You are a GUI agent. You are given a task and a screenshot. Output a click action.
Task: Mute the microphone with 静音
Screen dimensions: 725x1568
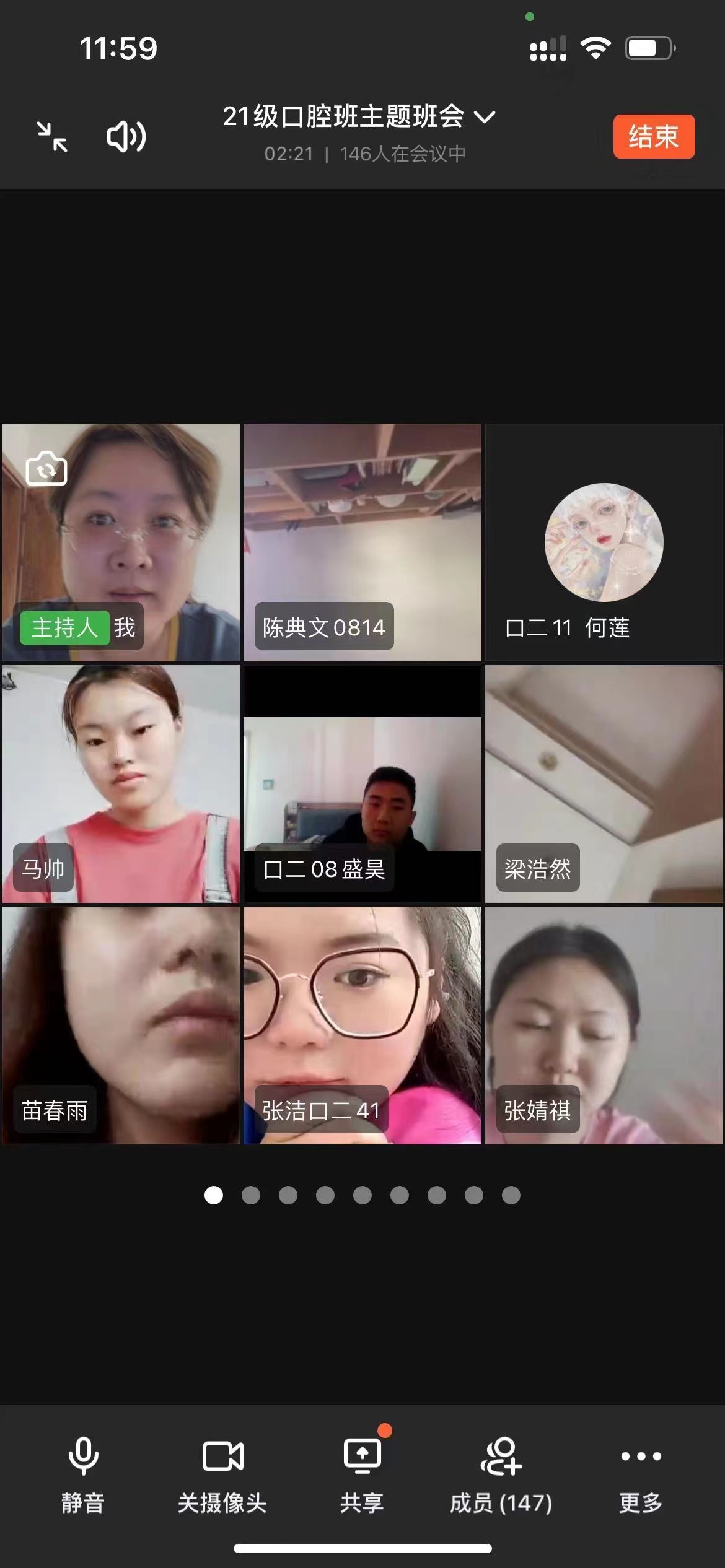point(83,1474)
